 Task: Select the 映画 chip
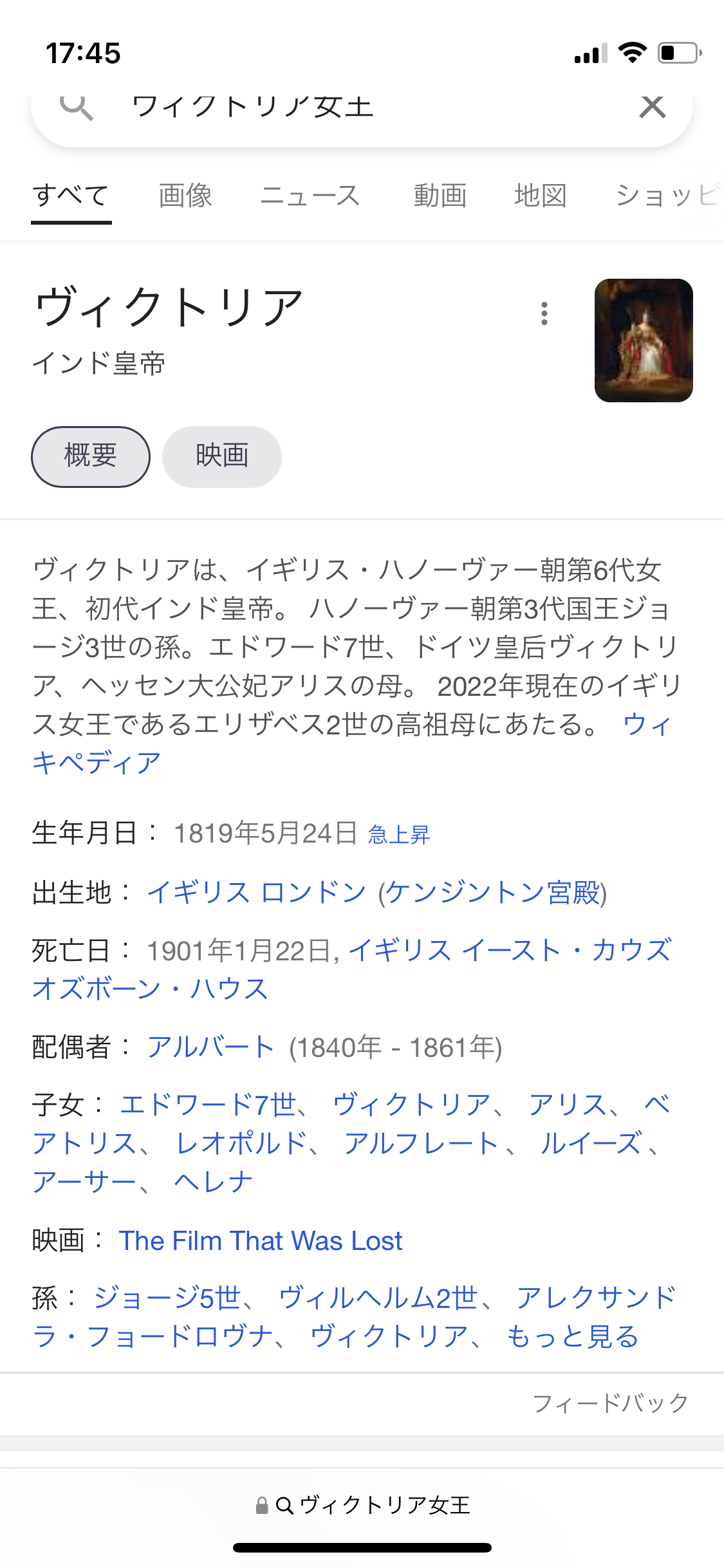click(x=221, y=456)
